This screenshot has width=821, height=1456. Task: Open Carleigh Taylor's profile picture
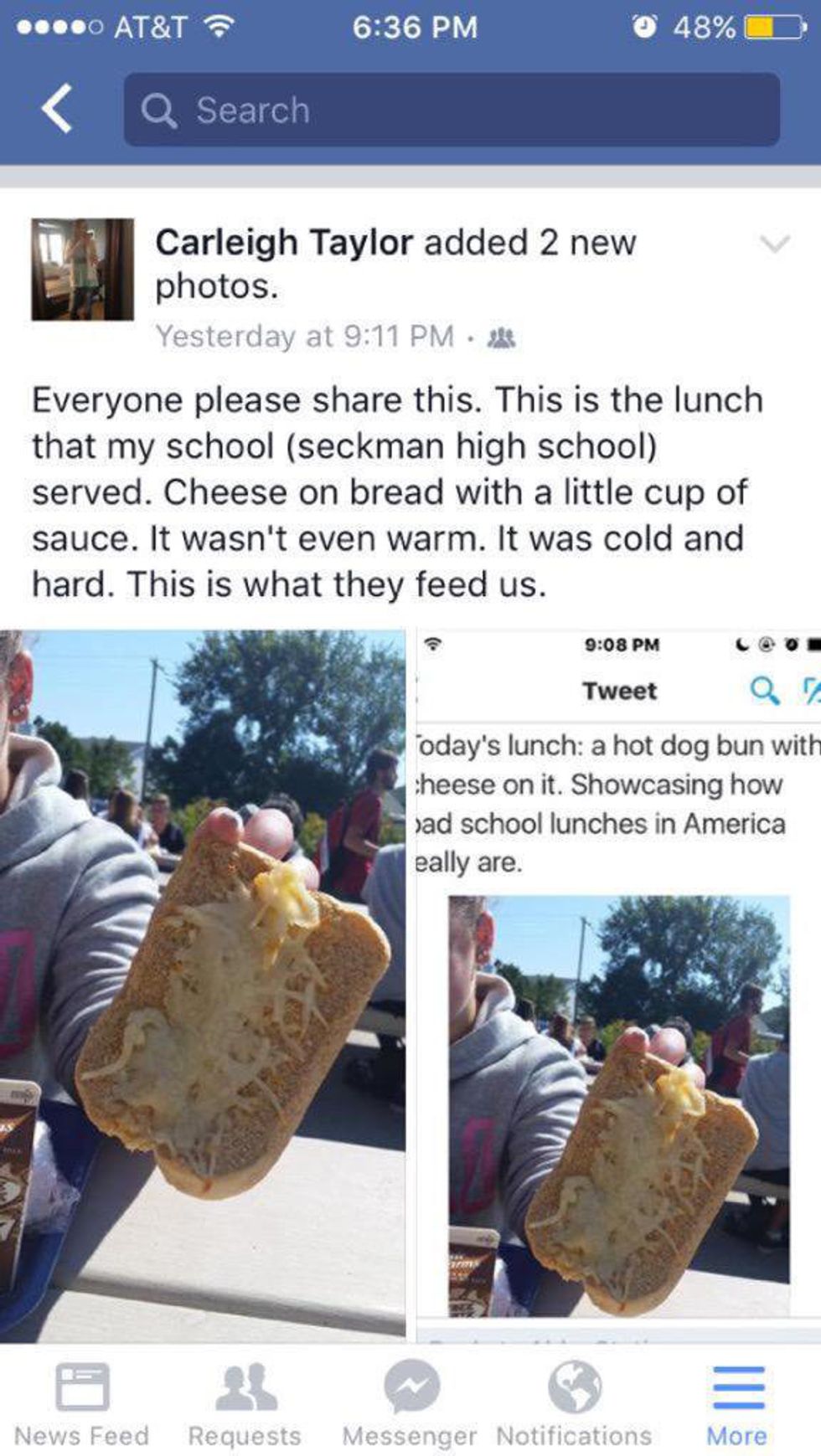(82, 270)
